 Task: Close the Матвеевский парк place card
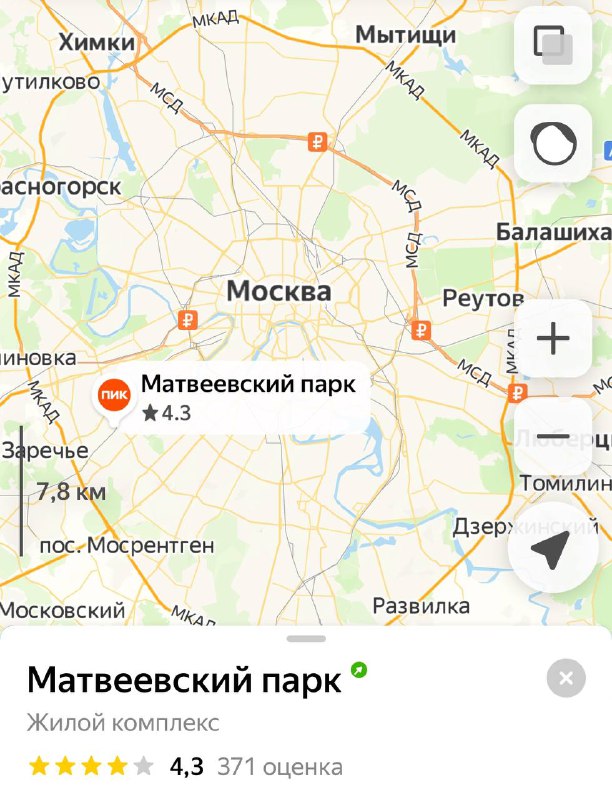[566, 679]
